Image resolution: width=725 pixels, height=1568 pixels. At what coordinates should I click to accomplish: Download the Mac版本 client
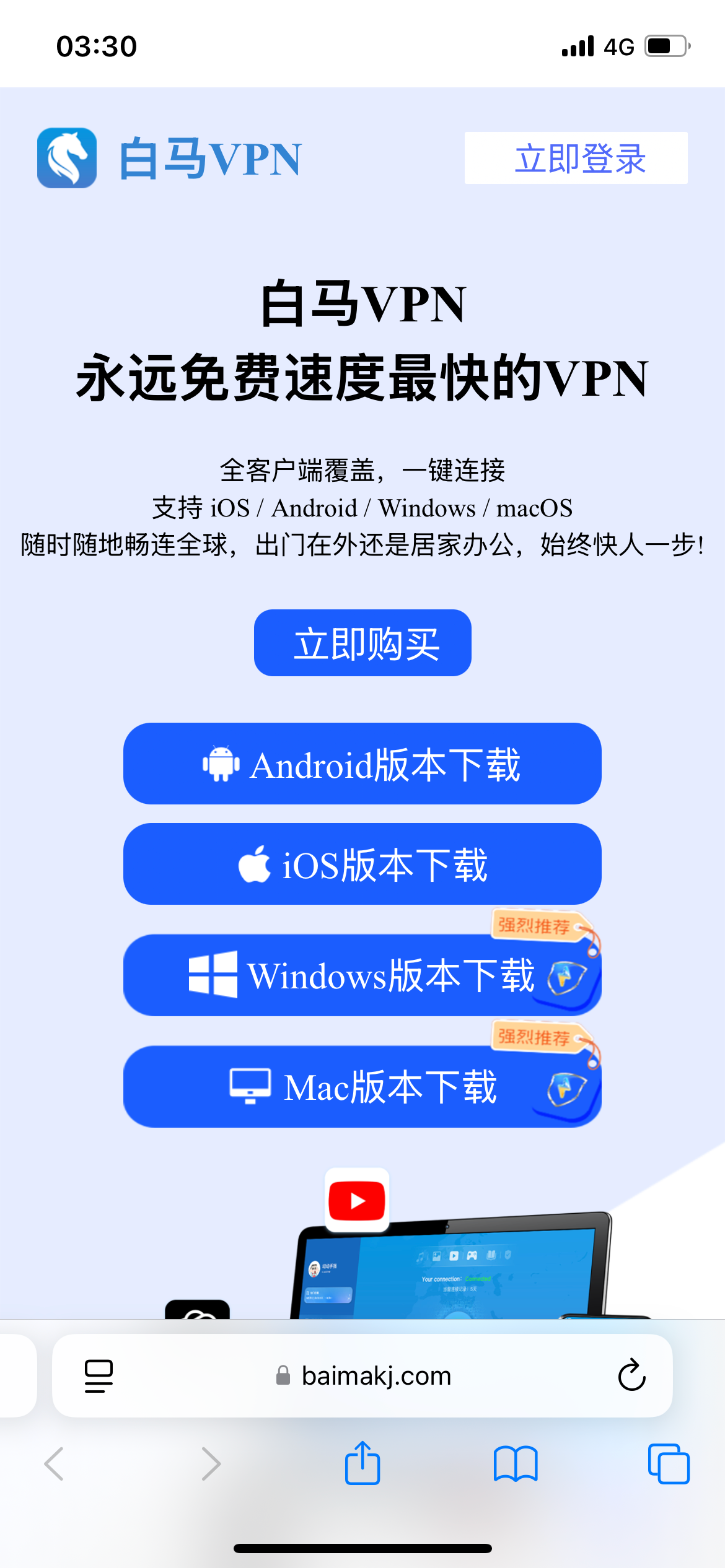(x=362, y=1087)
